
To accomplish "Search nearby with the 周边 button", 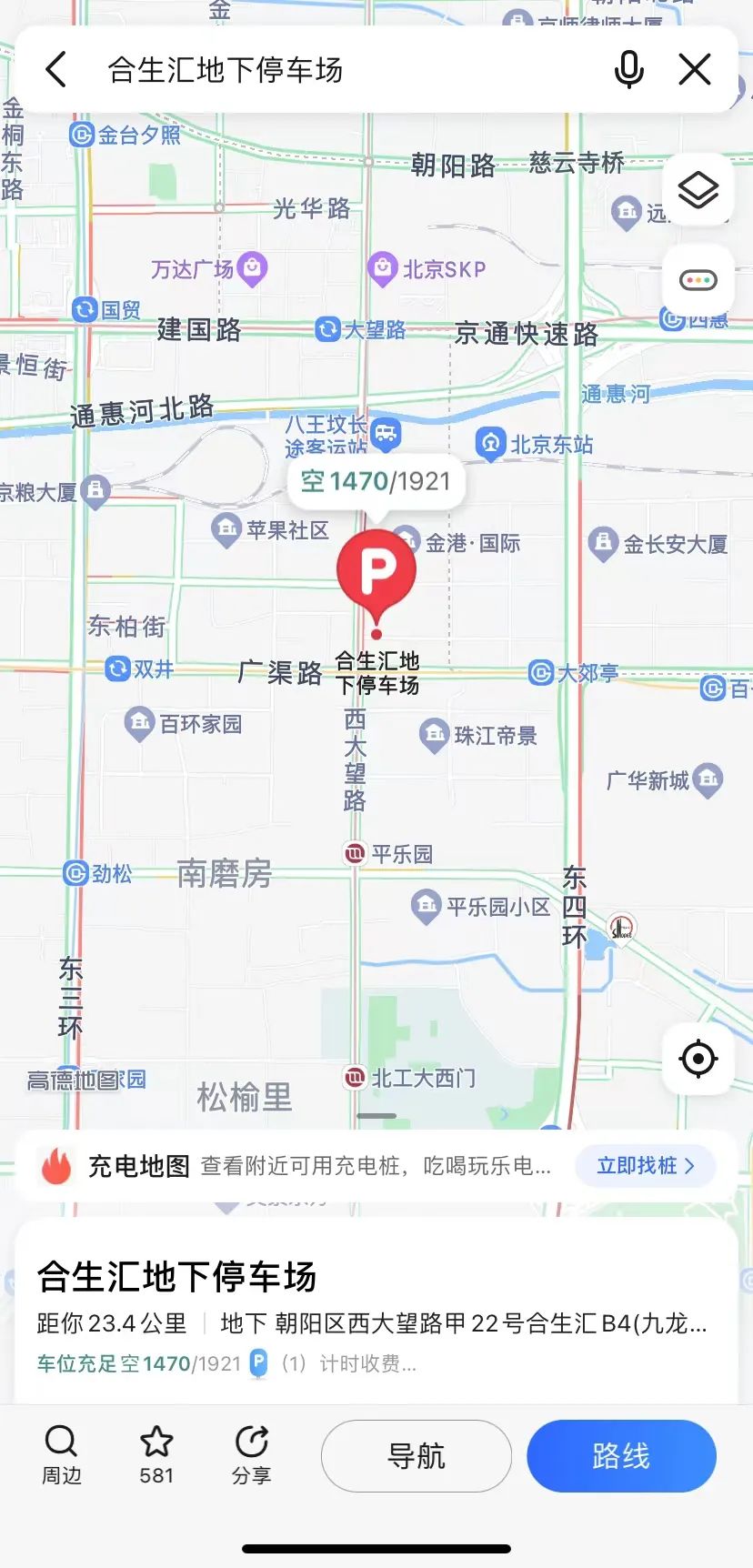I will pos(62,1455).
